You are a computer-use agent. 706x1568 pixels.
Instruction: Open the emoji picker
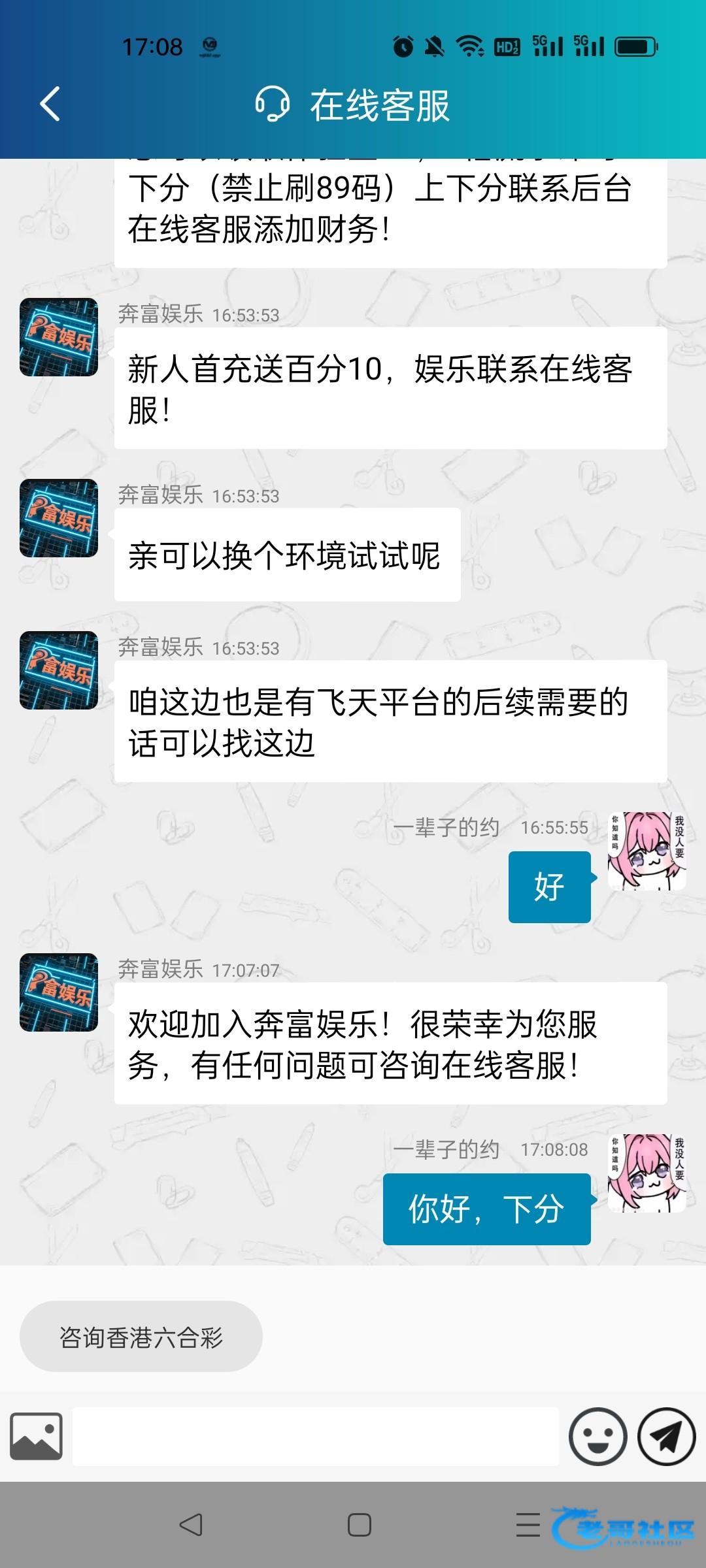[597, 1437]
